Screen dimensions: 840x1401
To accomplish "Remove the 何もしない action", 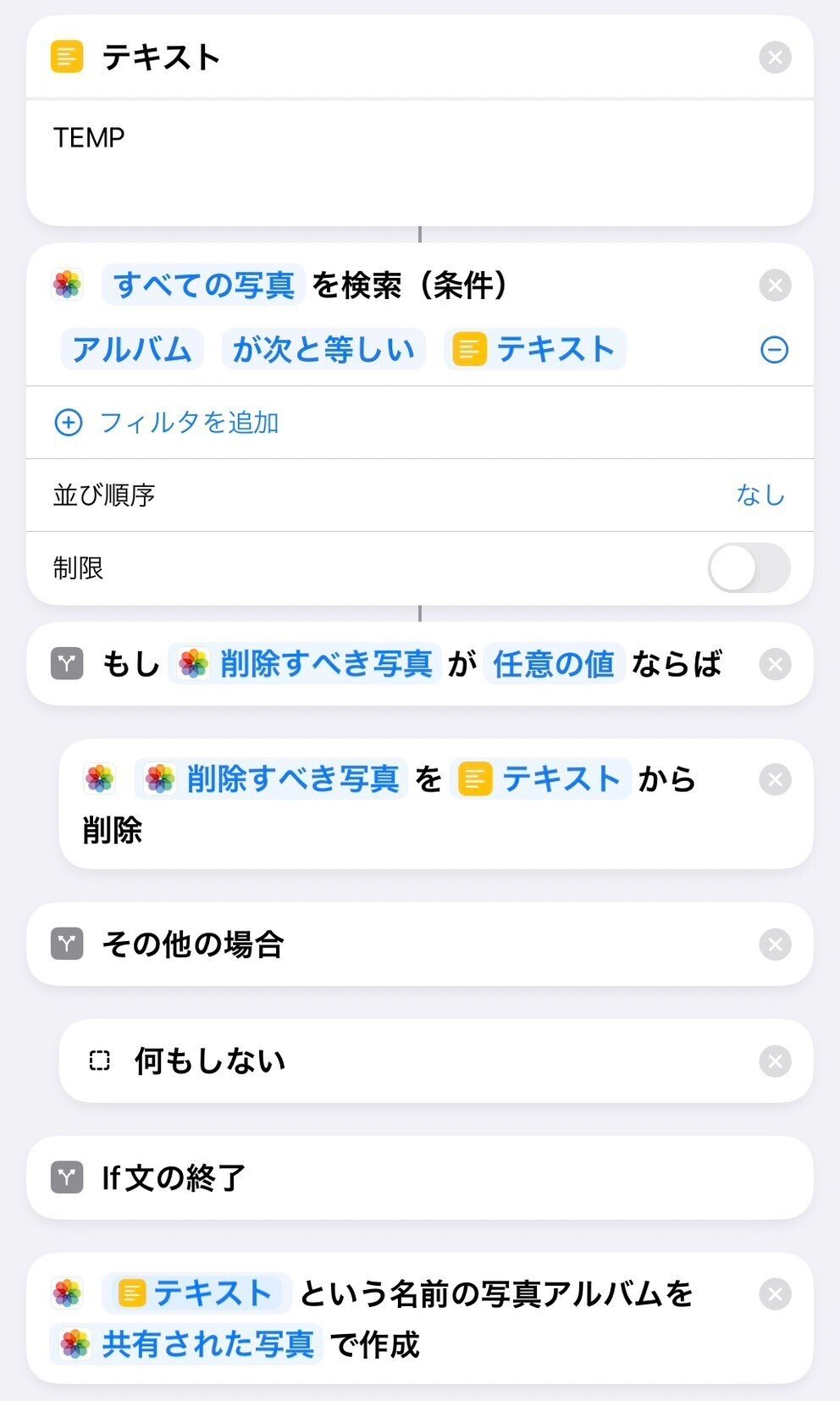I will 775,1060.
